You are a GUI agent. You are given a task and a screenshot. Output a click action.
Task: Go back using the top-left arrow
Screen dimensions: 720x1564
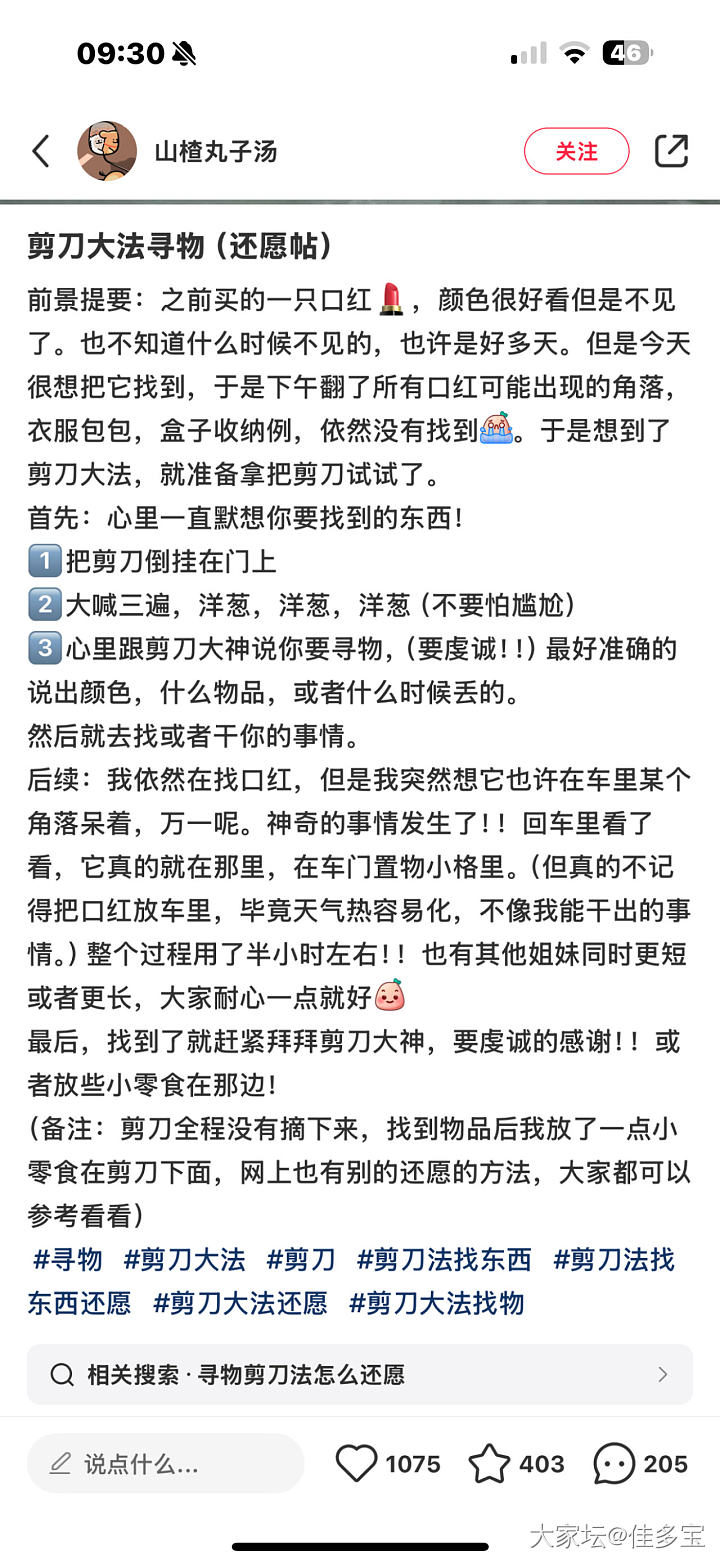pos(40,152)
